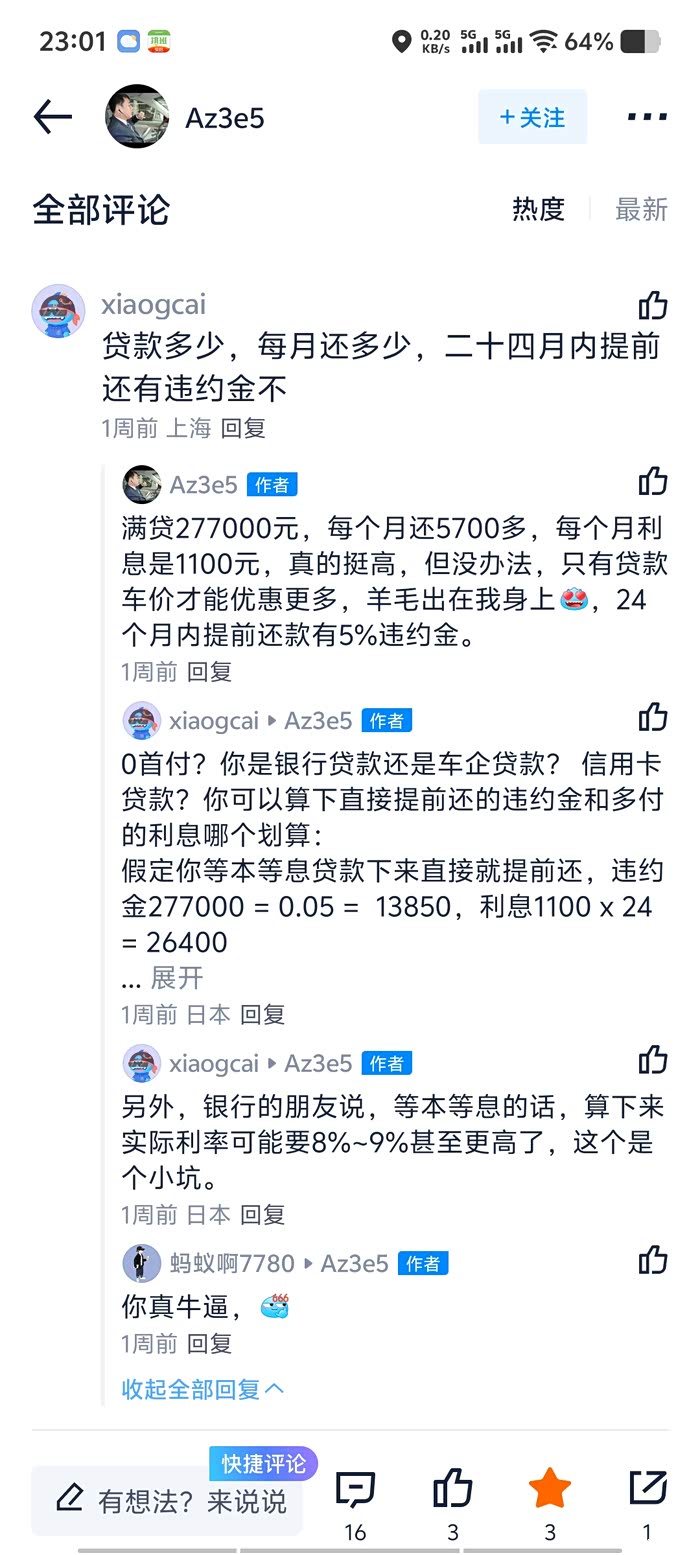Viewport: 700px width, 1555px height.
Task: Like xiaogcai's top comment about 贷款多少
Action: (x=653, y=305)
